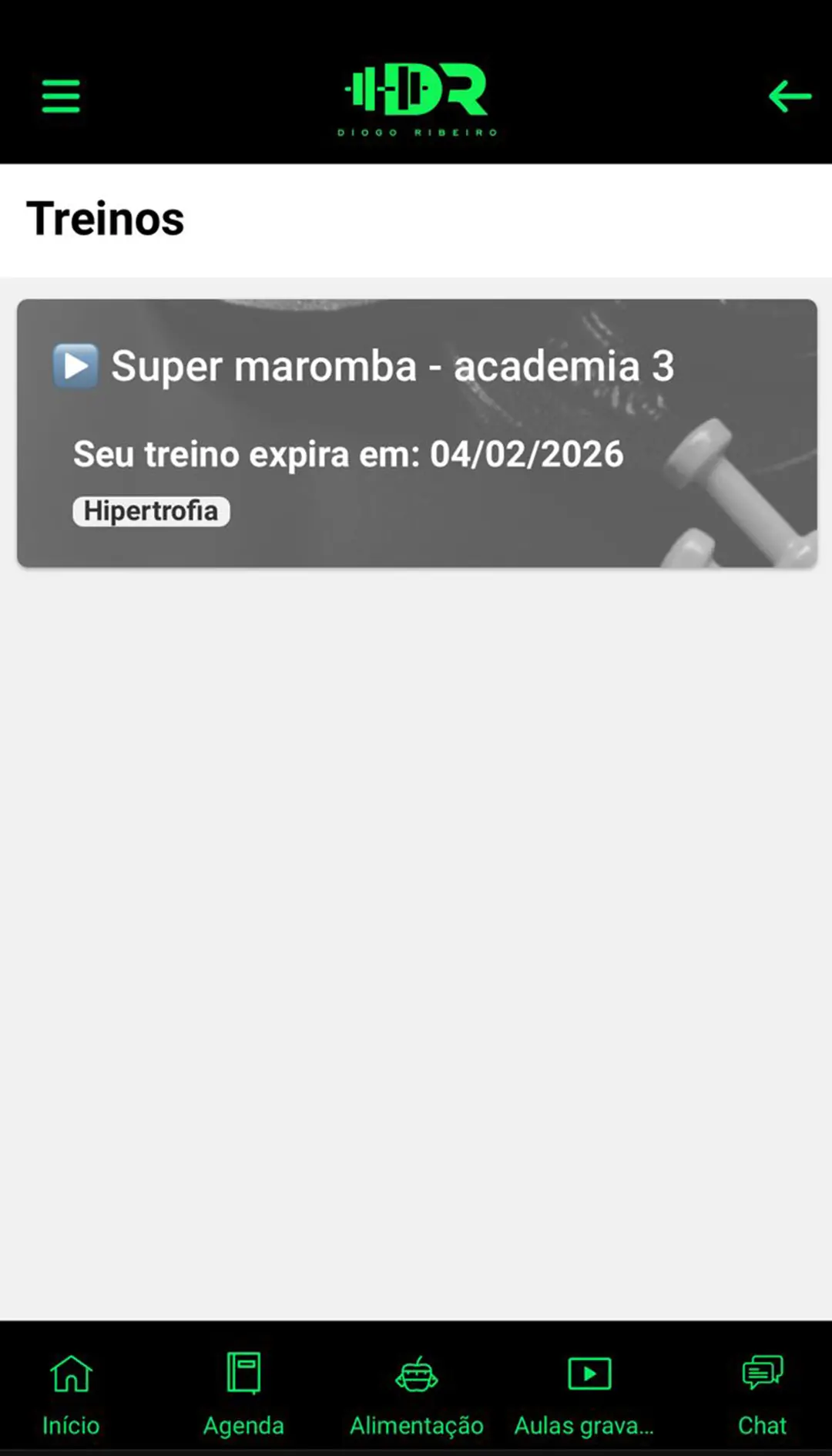Open the hamburger menu
The image size is (832, 1456).
click(x=61, y=96)
